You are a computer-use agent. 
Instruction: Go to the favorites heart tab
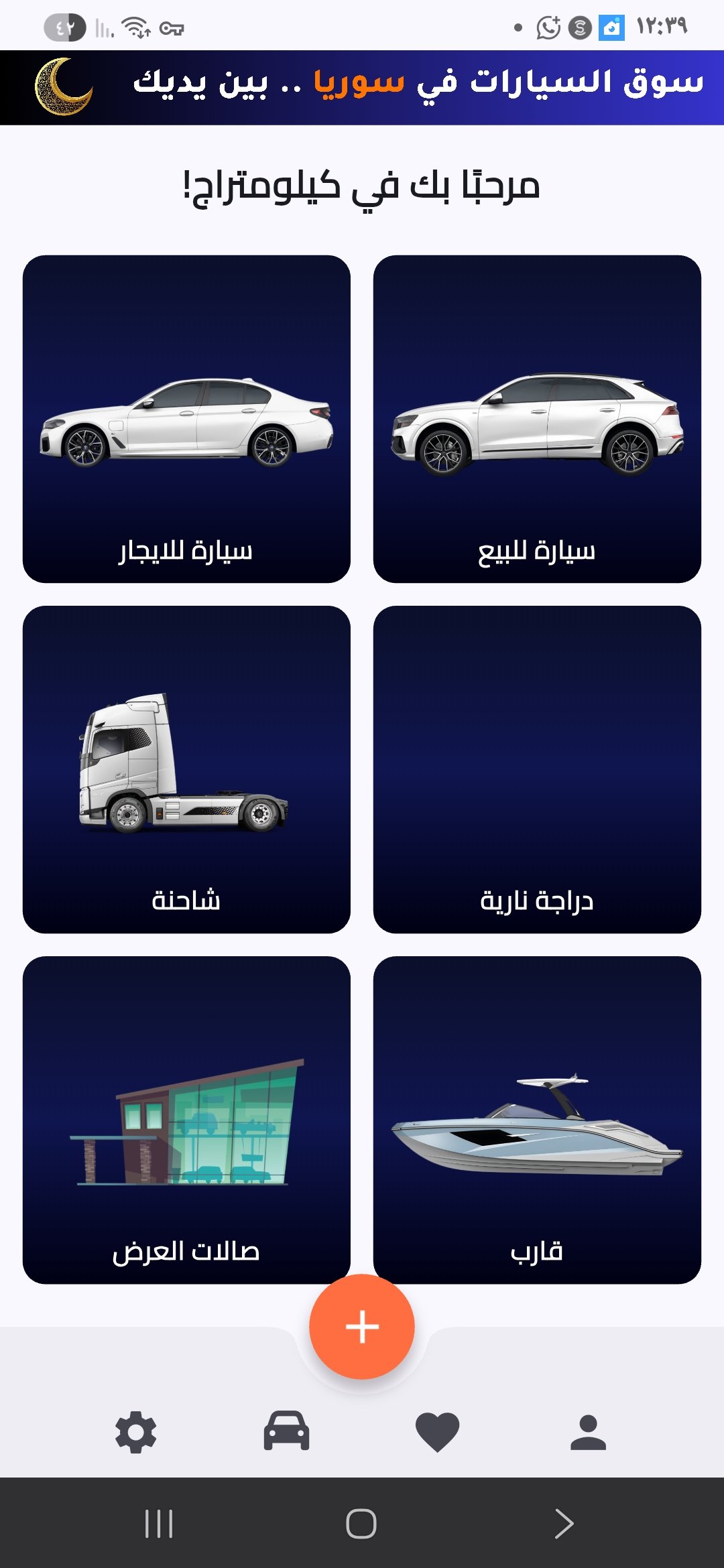tap(437, 1432)
